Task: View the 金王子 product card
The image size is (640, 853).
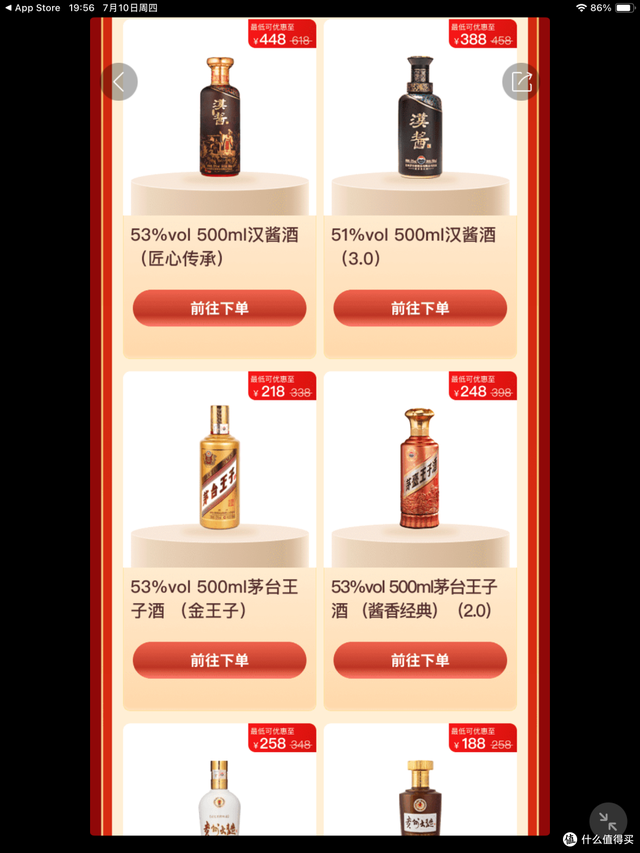Action: [219, 470]
